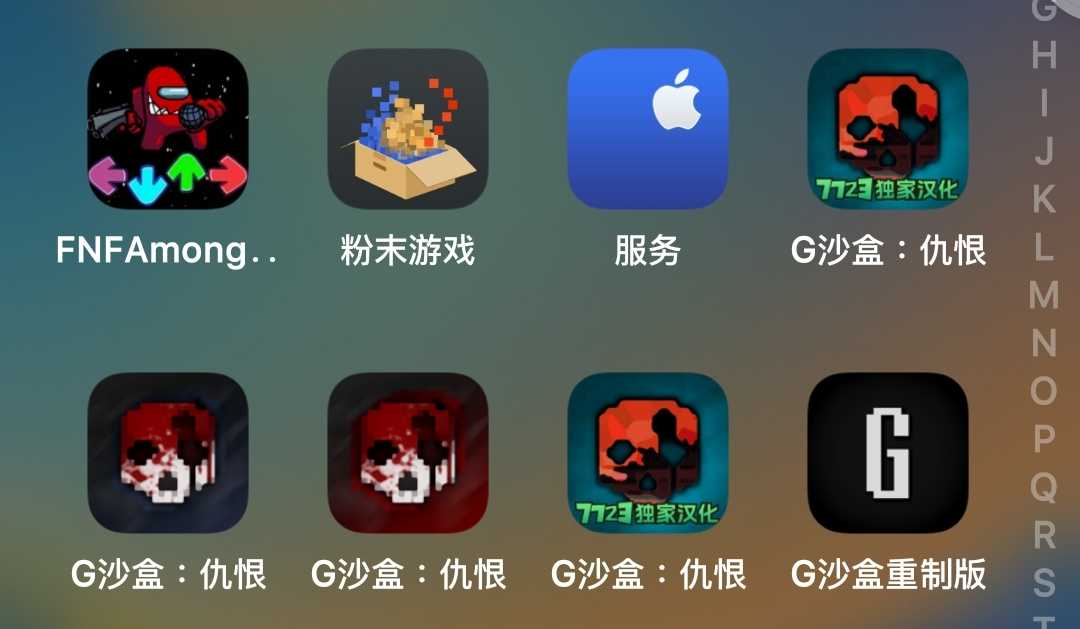This screenshot has width=1080, height=629.
Task: Jump to letter P in index
Action: 1044,439
